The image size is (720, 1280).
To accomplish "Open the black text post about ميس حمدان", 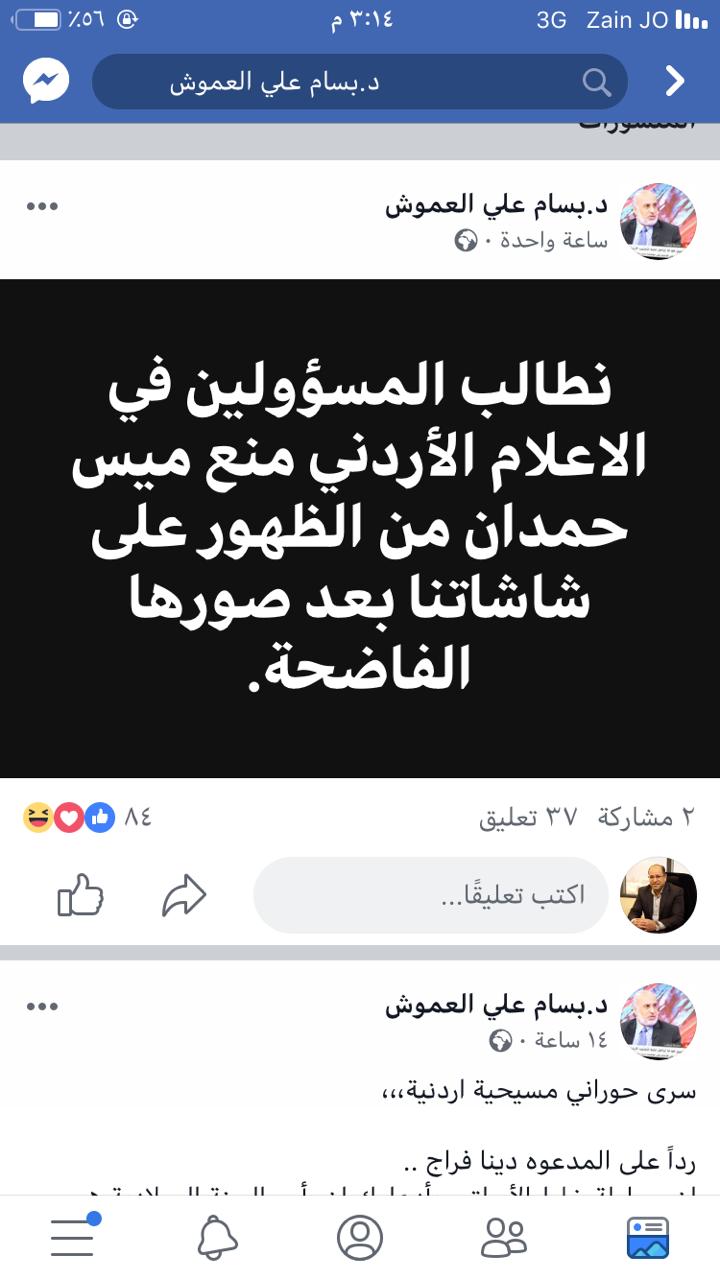I will click(x=360, y=527).
